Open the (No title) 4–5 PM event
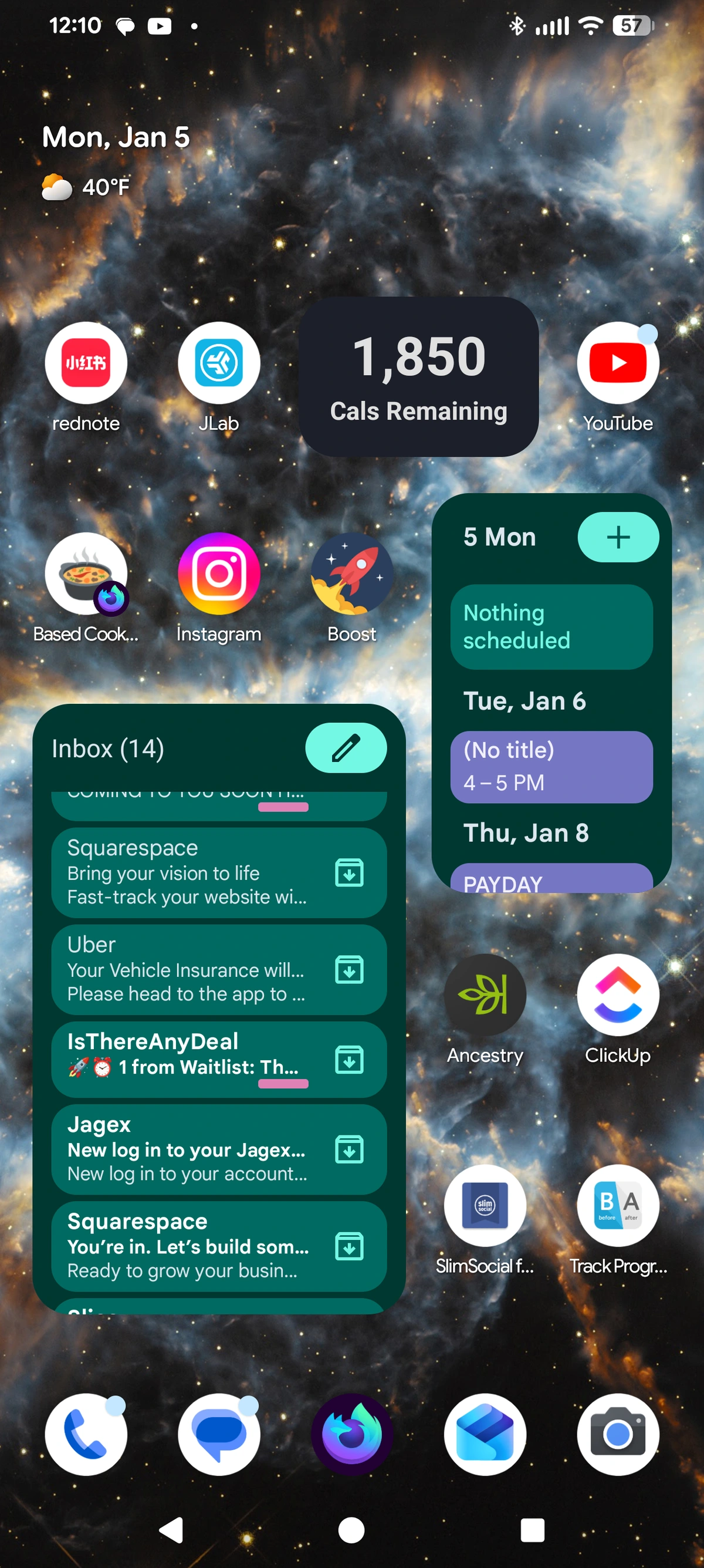Screen dimensions: 704x1568 pos(551,766)
